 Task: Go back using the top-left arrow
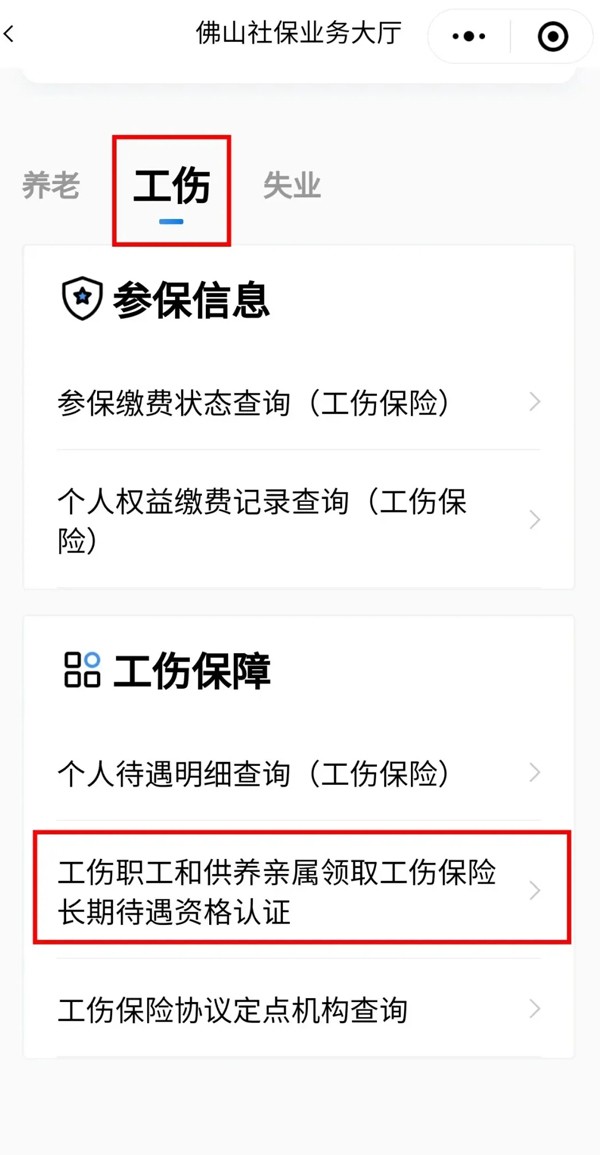pyautogui.click(x=10, y=35)
